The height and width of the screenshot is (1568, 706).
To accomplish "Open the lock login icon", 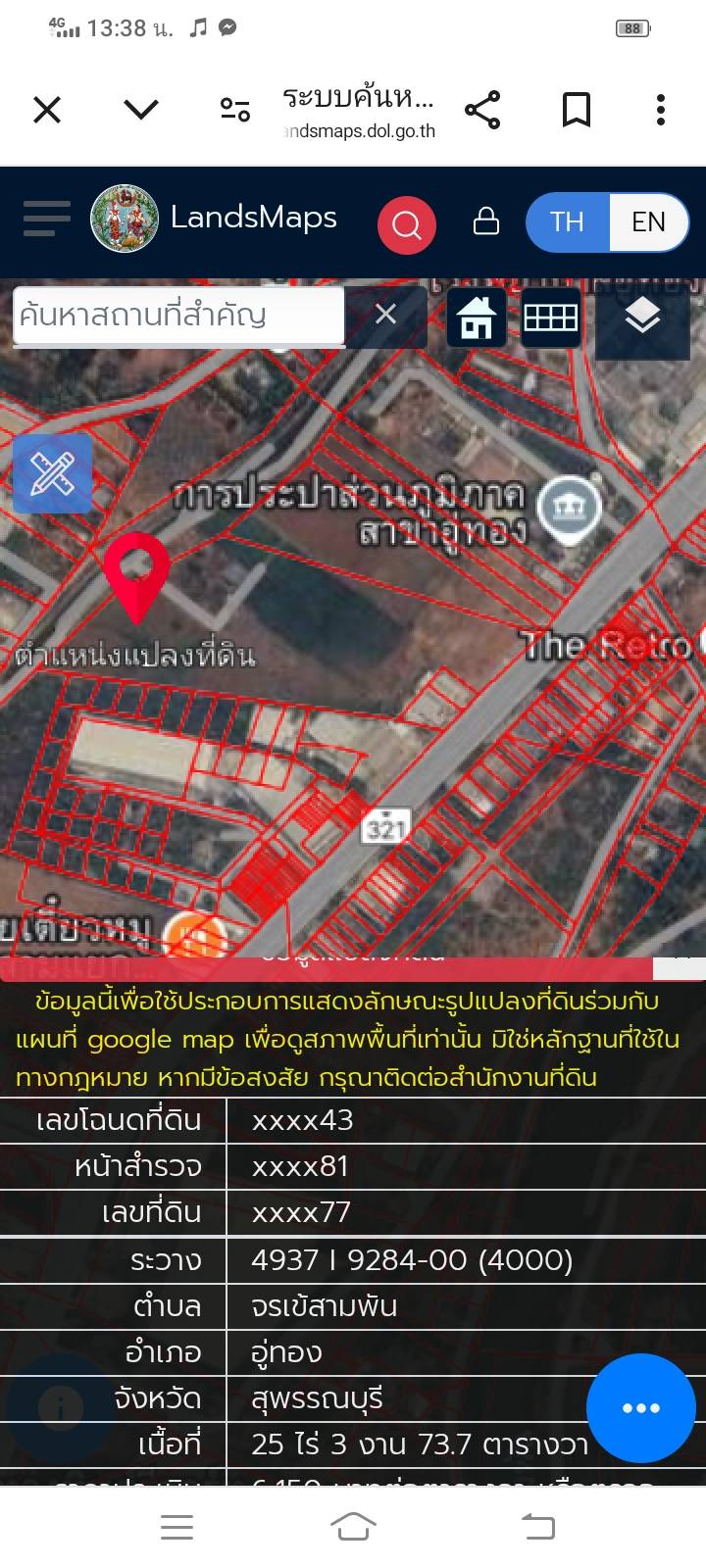I will point(486,220).
